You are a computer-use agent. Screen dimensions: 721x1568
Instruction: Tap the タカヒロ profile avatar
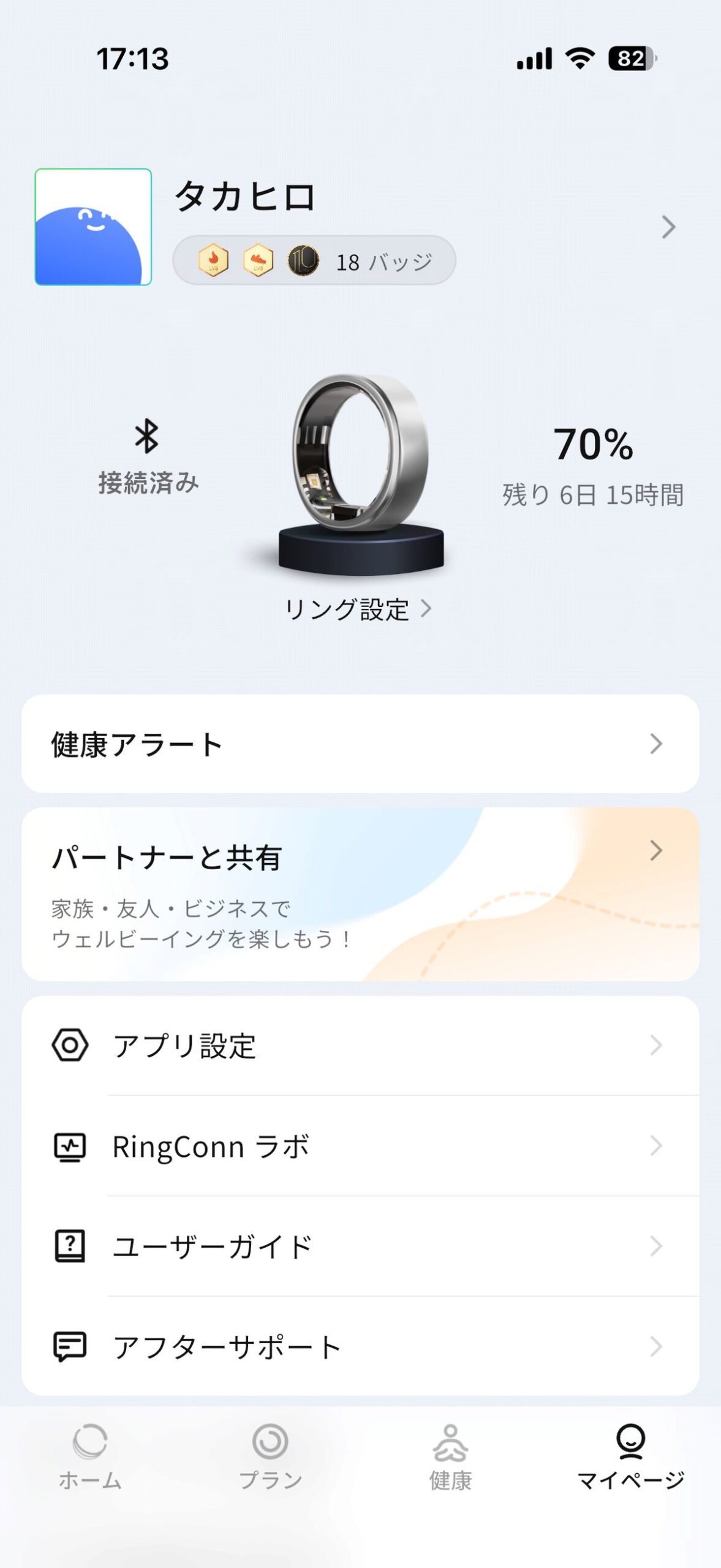click(x=93, y=227)
